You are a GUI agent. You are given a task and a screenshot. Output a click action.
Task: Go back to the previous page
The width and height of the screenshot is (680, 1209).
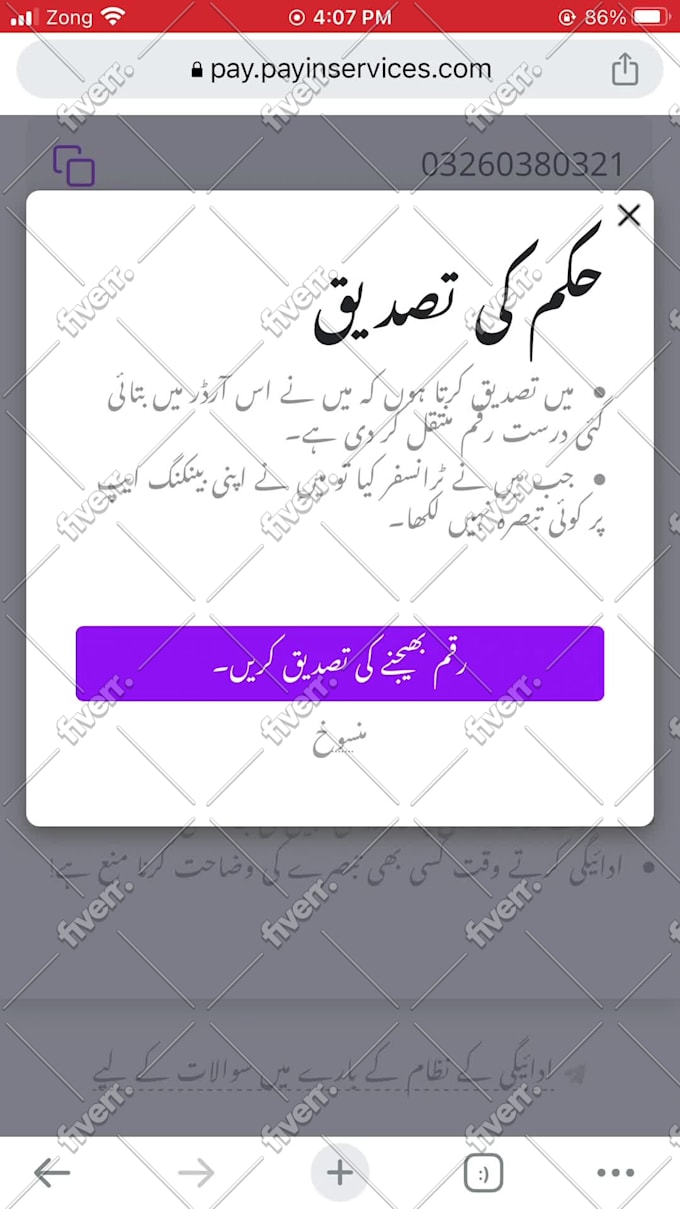click(52, 1172)
